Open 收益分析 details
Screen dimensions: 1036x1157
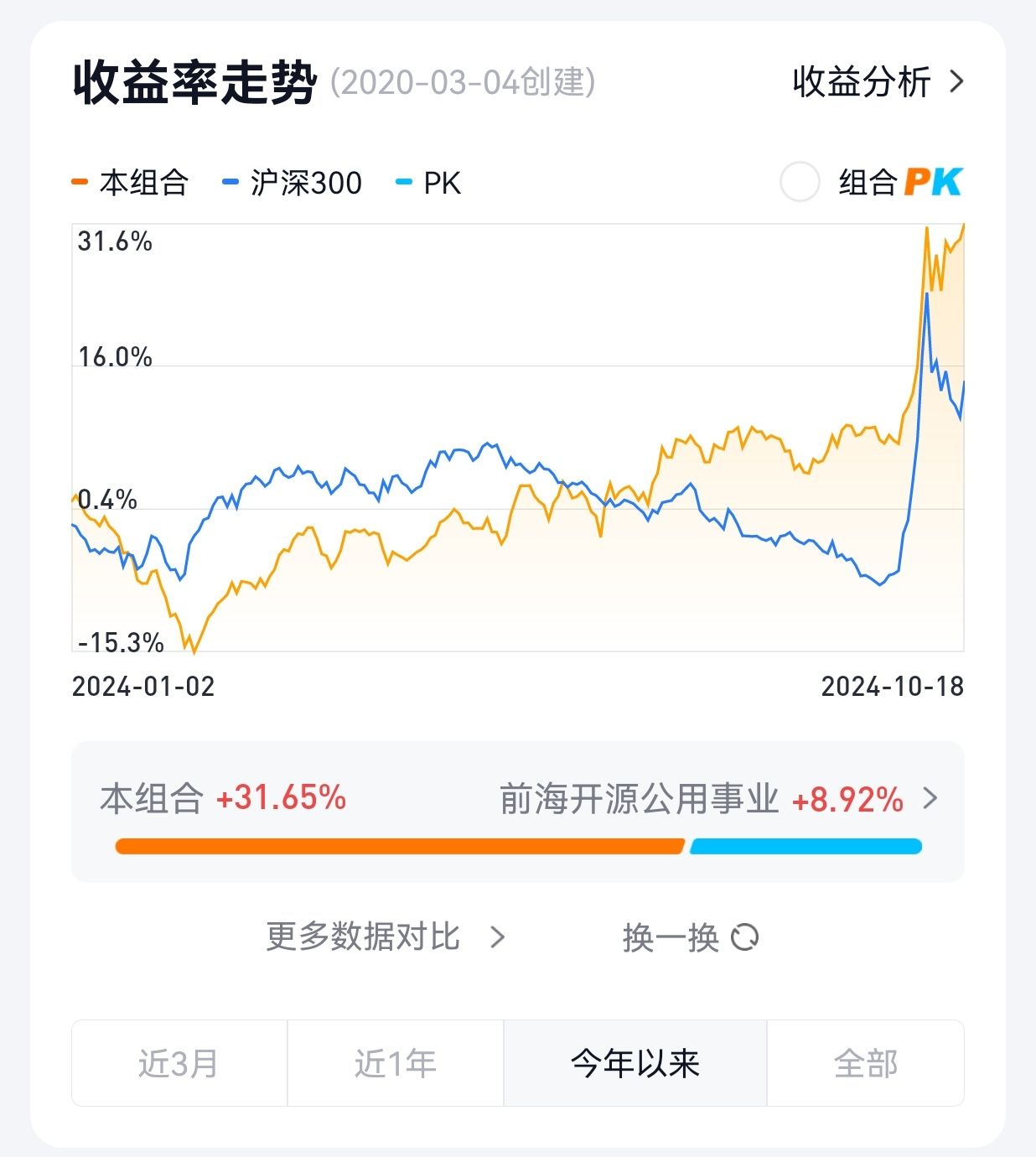coord(878,82)
